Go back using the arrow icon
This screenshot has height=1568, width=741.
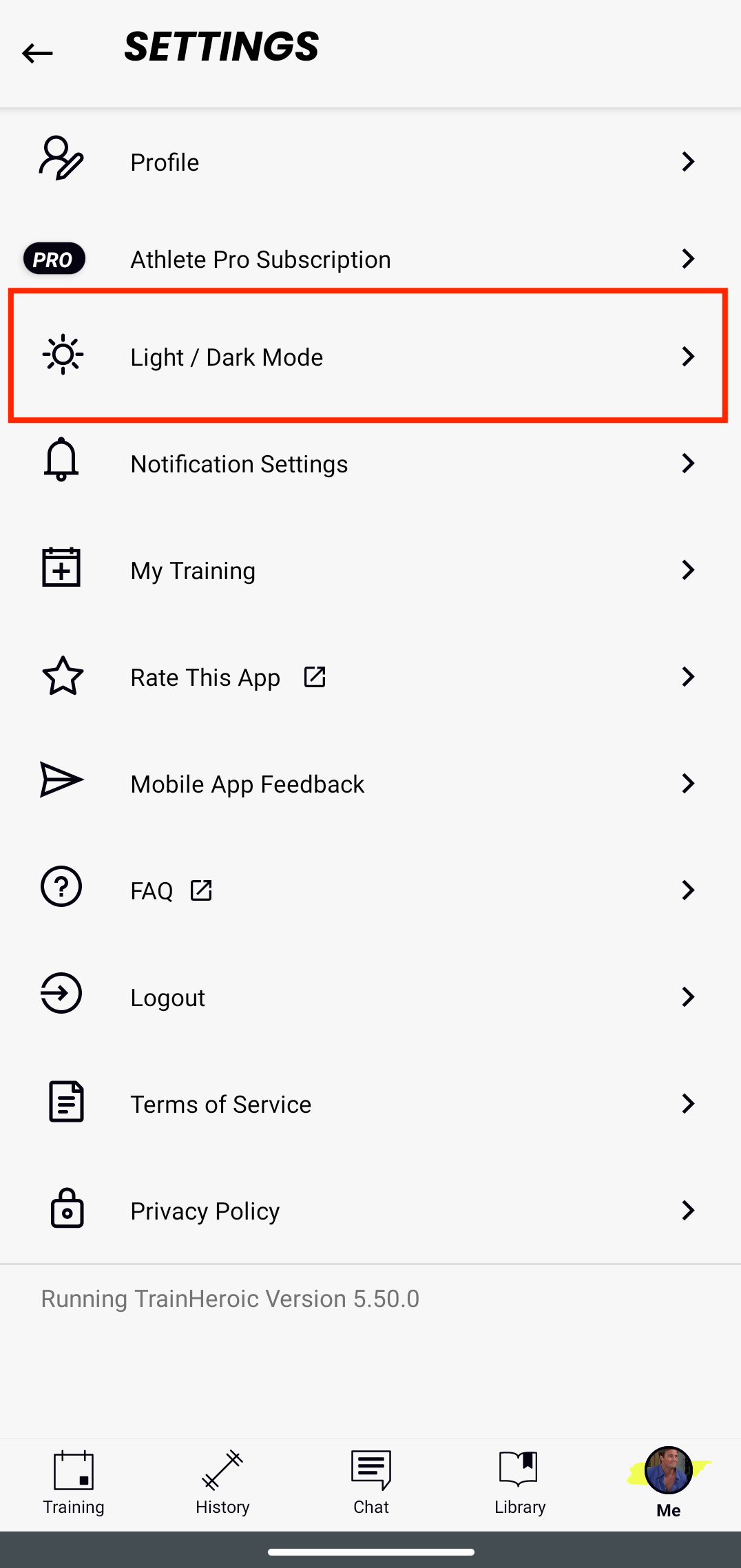coord(37,53)
